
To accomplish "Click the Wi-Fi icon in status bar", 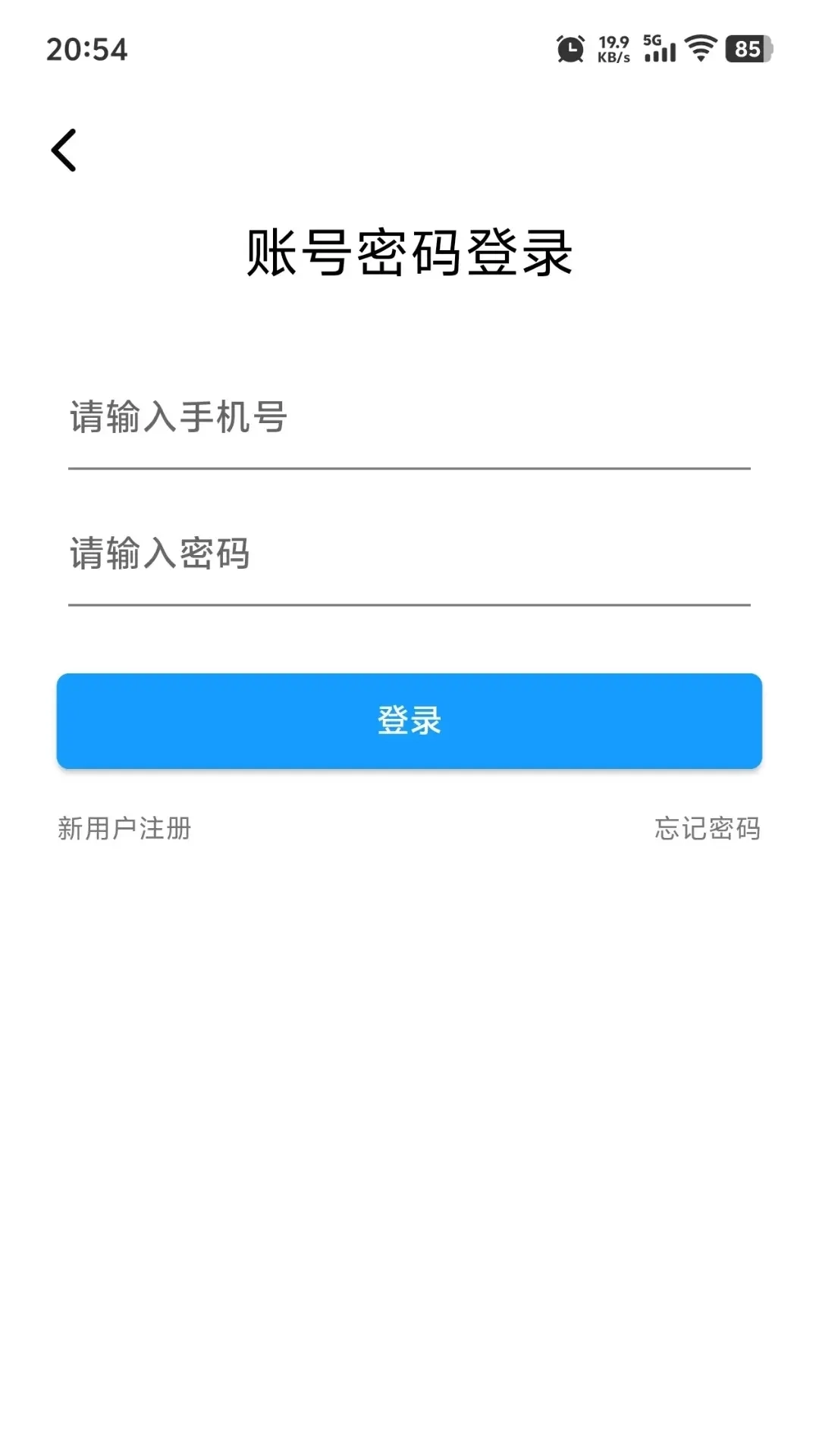I will coord(701,50).
